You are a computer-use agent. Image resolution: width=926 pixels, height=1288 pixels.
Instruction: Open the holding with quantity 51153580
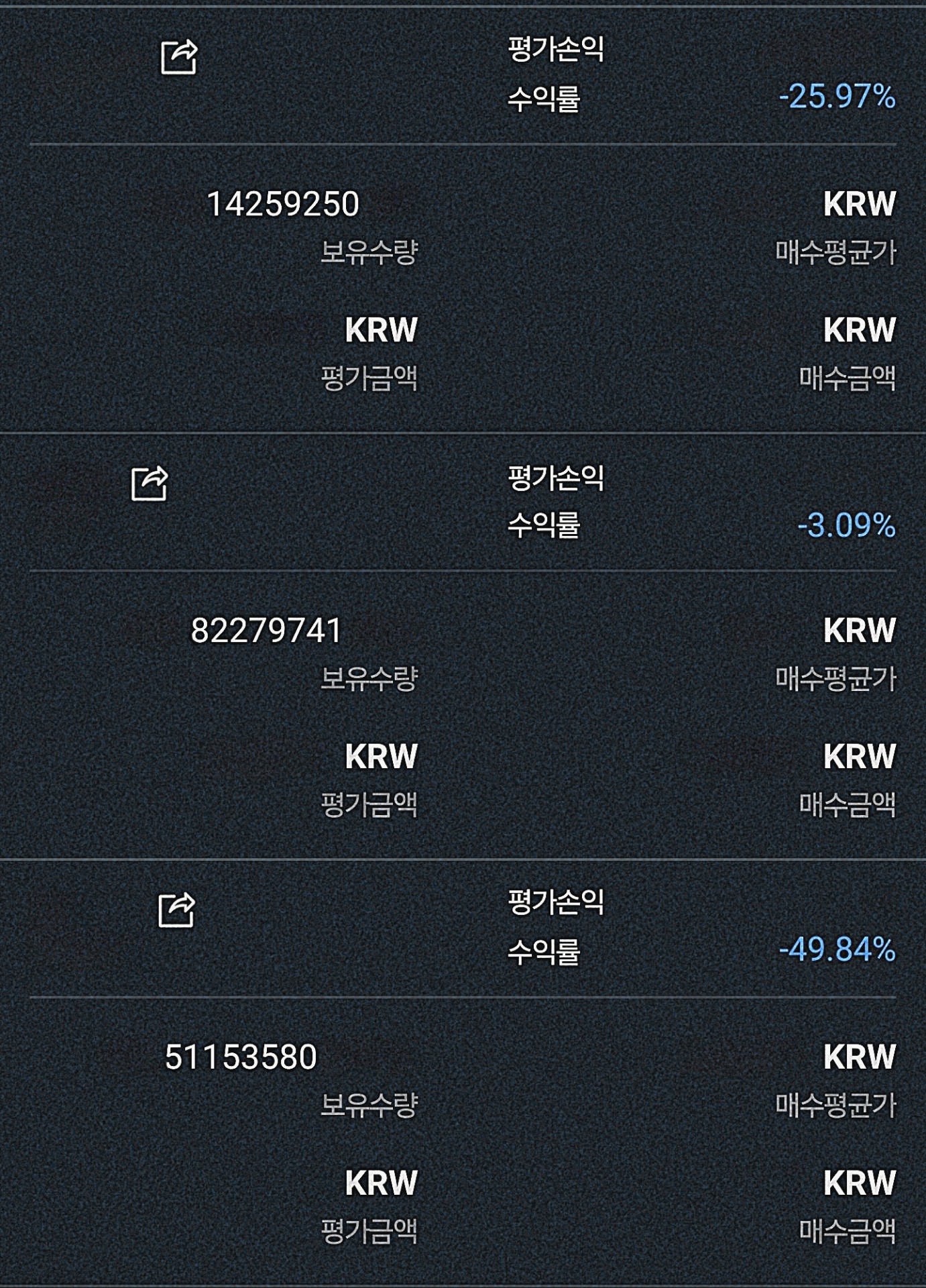pyautogui.click(x=241, y=1057)
